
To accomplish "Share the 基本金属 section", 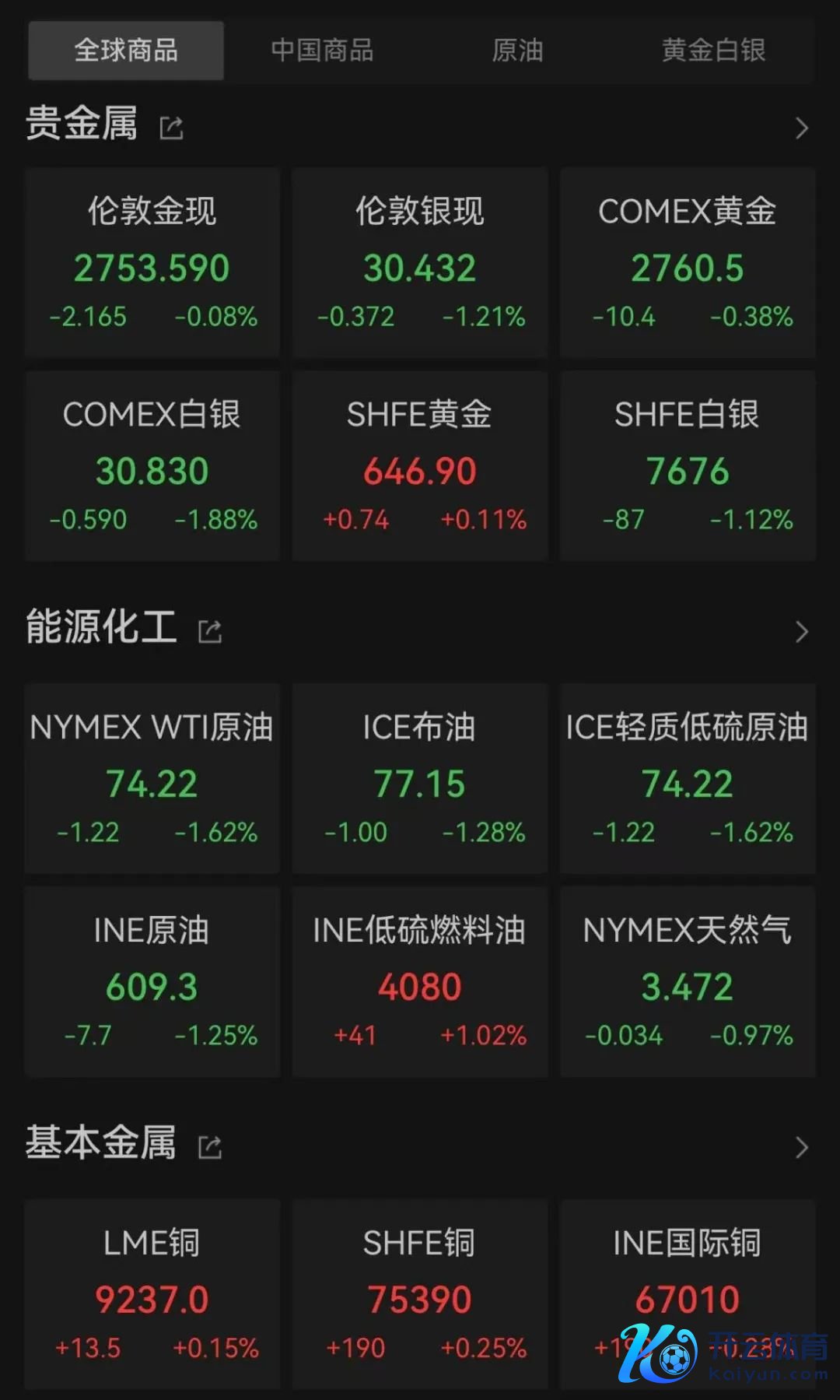I will [210, 1147].
